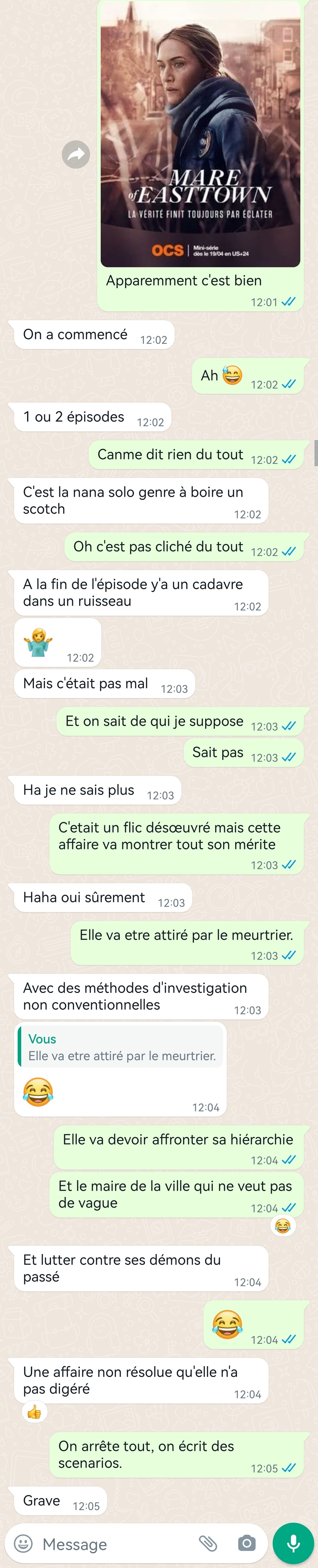Open the Mare of Easttown poster image
The height and width of the screenshot is (1568, 318).
pos(200,134)
